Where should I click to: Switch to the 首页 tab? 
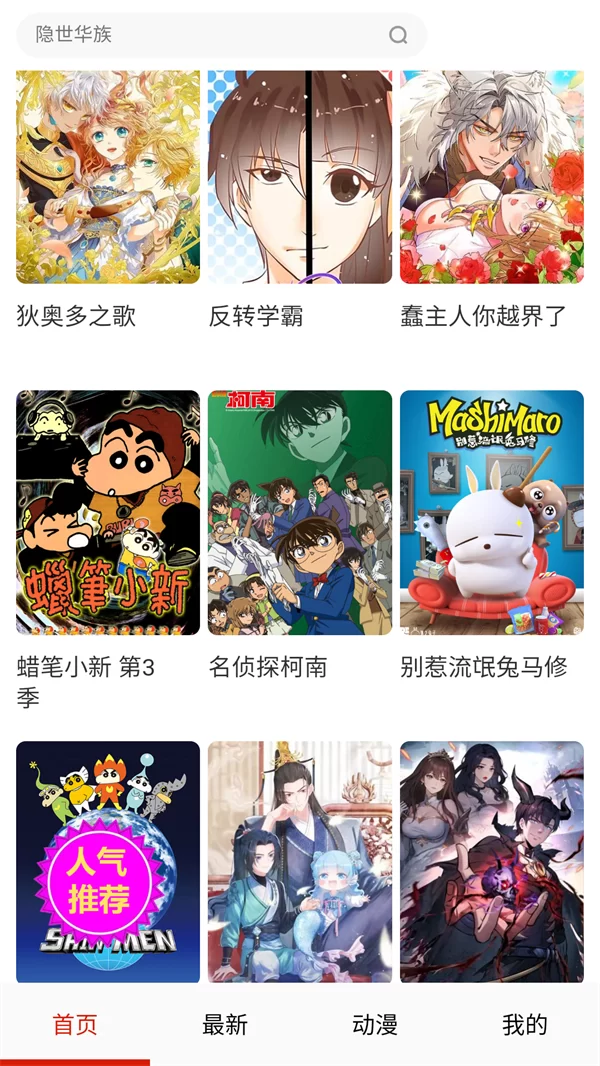click(x=75, y=1025)
